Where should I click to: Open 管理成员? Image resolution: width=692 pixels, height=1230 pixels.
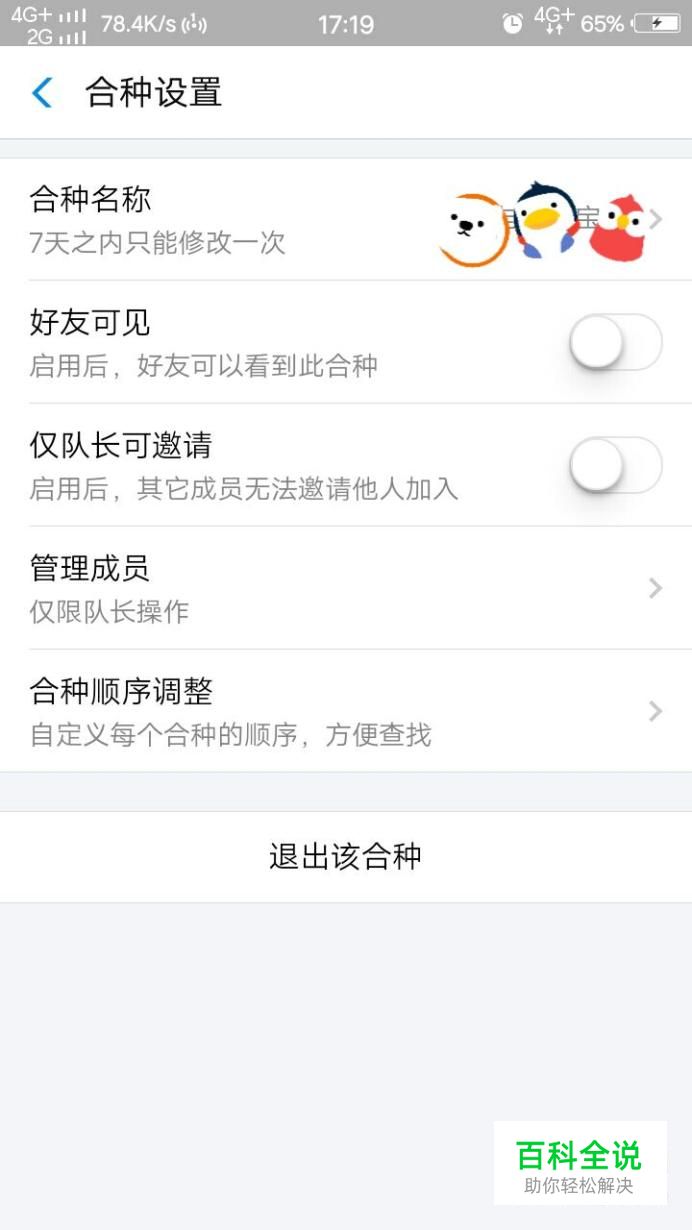[346, 588]
